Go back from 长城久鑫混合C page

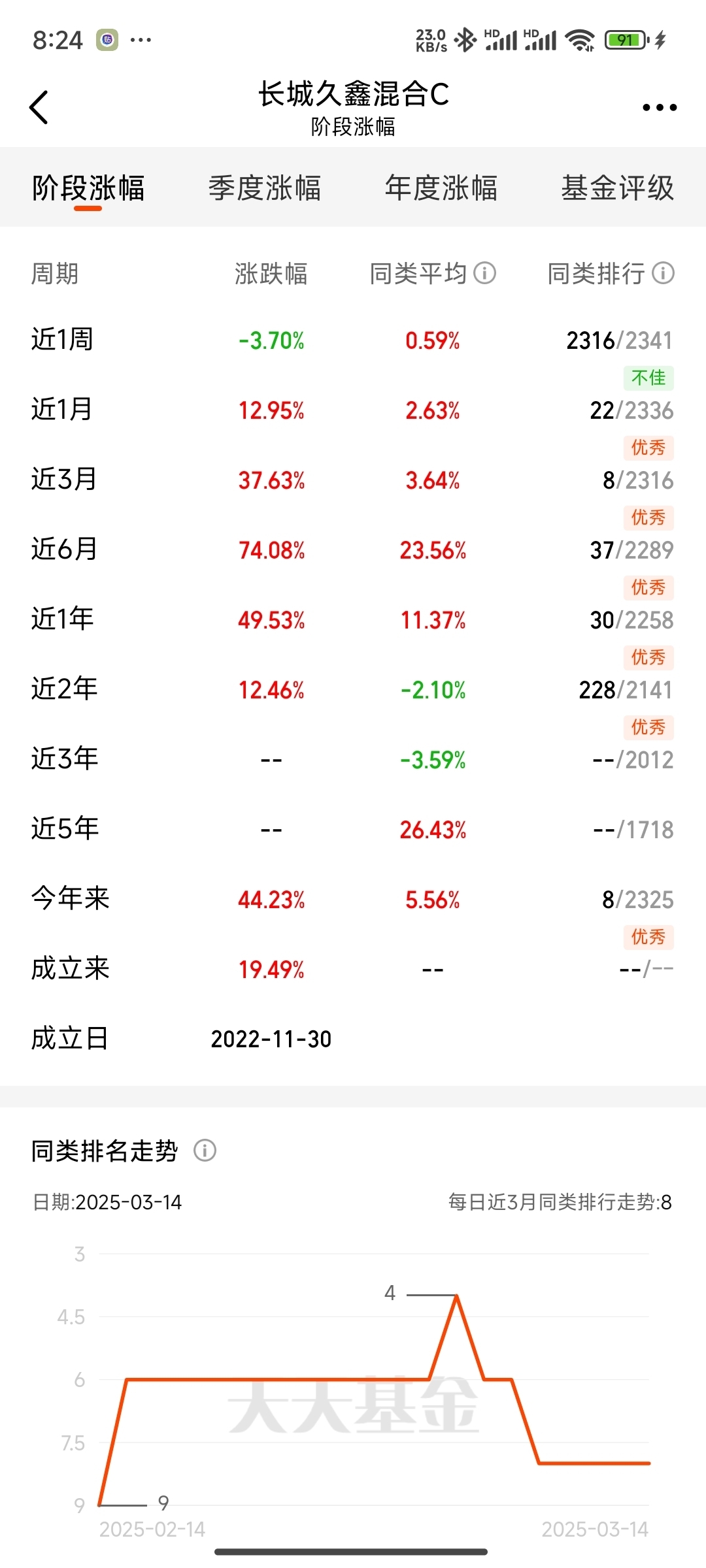pyautogui.click(x=39, y=107)
